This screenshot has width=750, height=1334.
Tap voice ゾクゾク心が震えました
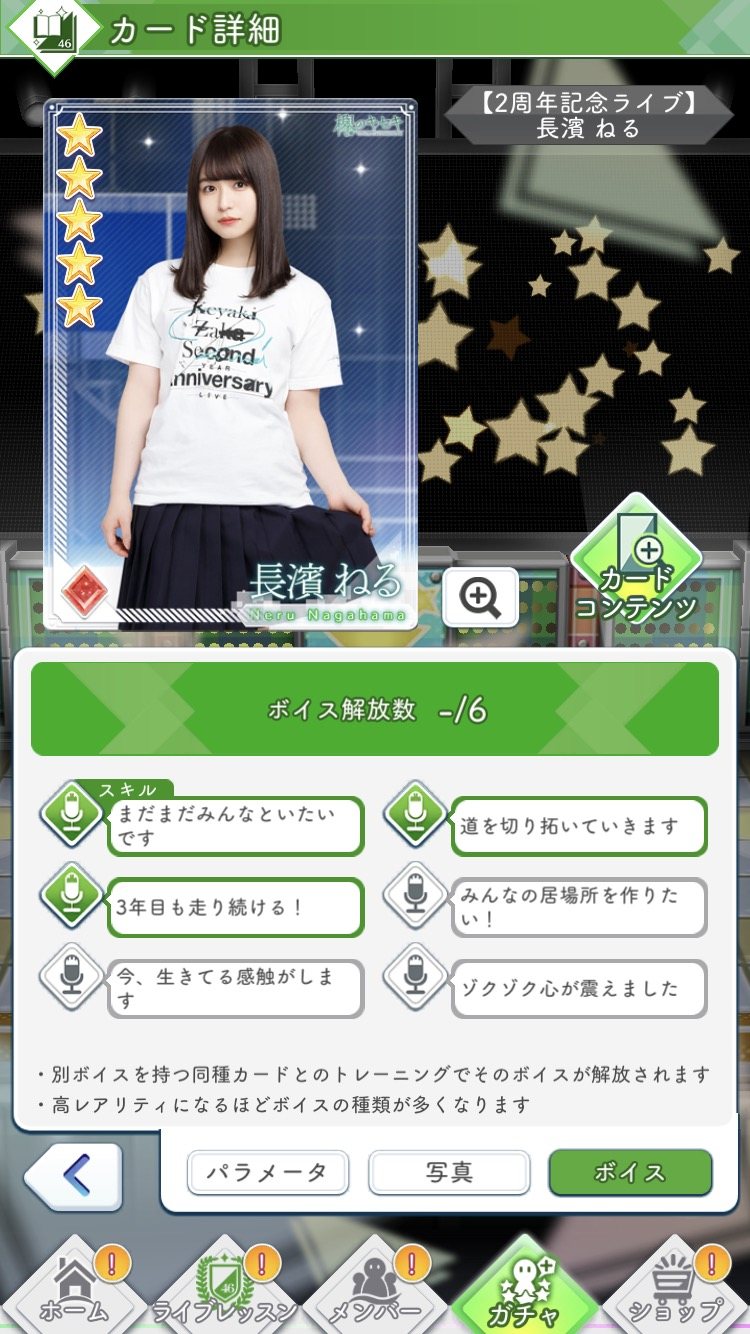pyautogui.click(x=546, y=988)
